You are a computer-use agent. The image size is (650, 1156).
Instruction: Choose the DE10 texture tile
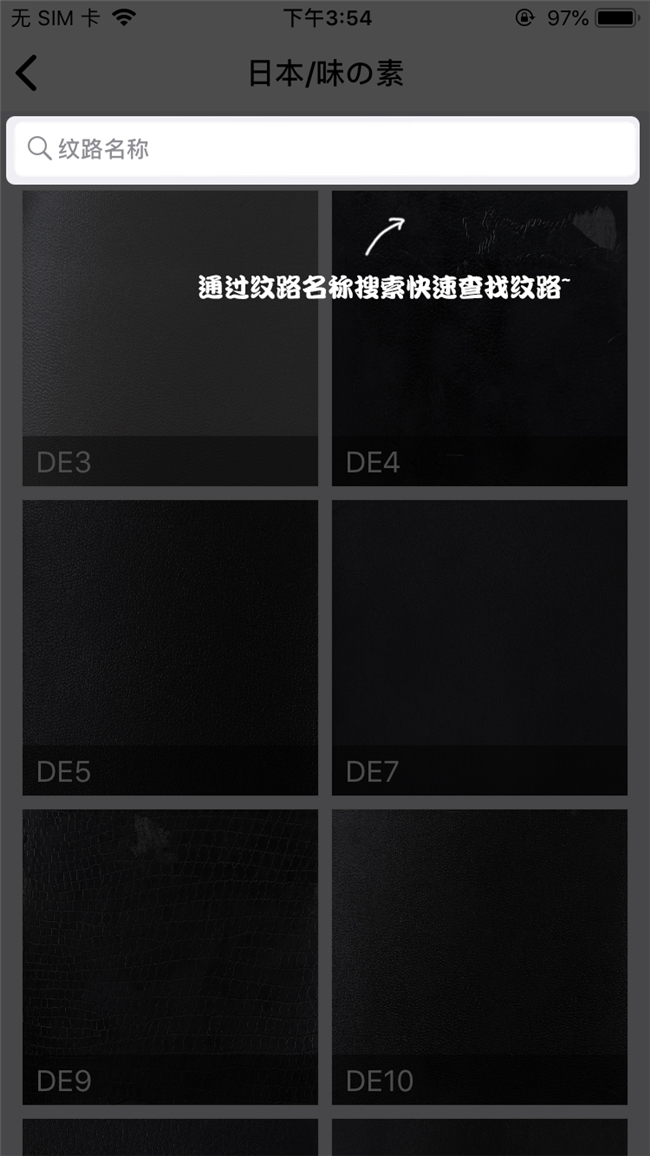[x=479, y=956]
